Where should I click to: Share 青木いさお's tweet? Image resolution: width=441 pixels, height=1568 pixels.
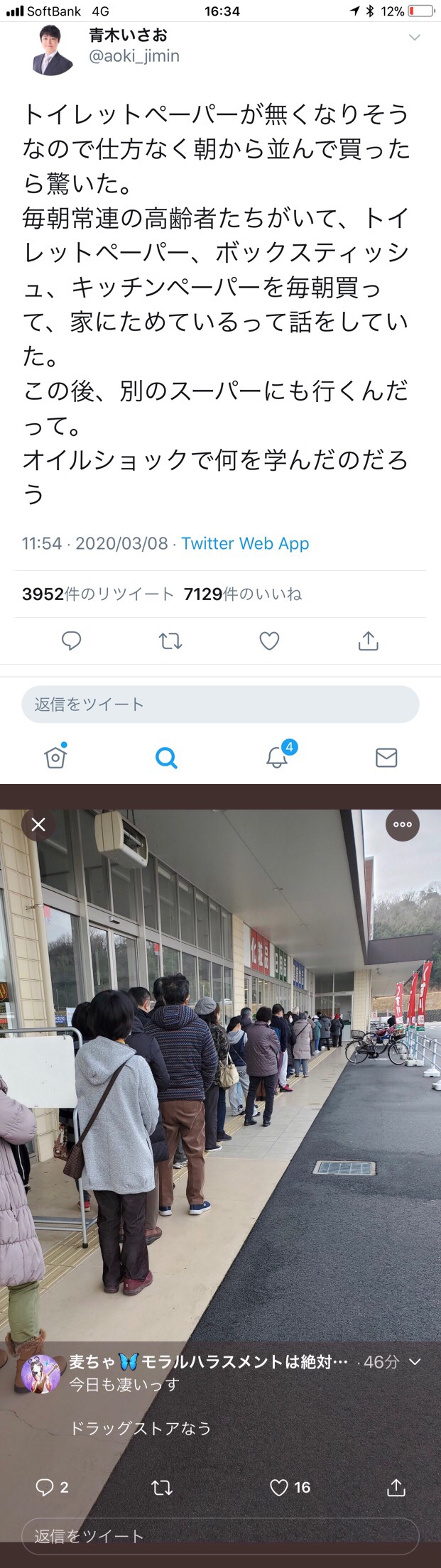point(368,641)
